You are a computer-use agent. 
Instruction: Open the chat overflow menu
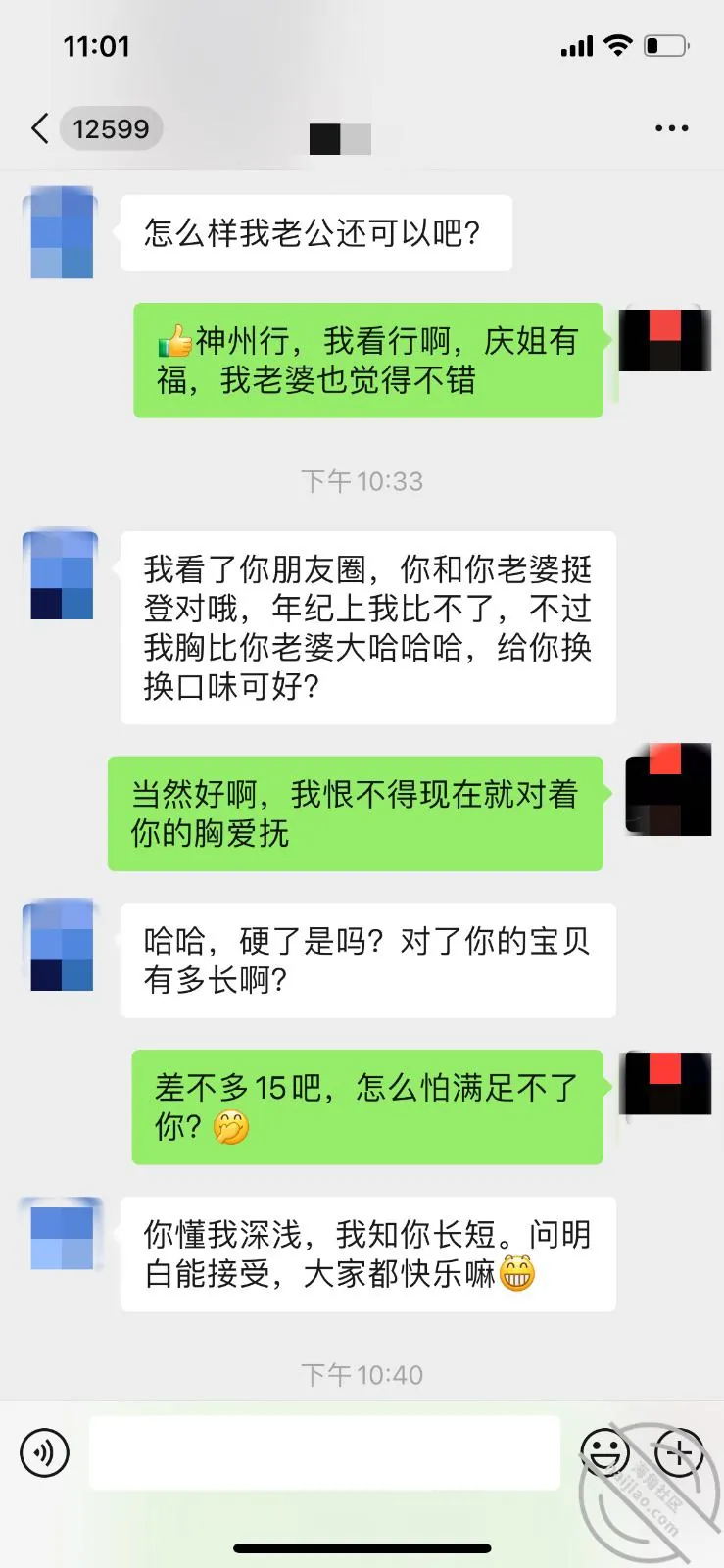[x=671, y=128]
